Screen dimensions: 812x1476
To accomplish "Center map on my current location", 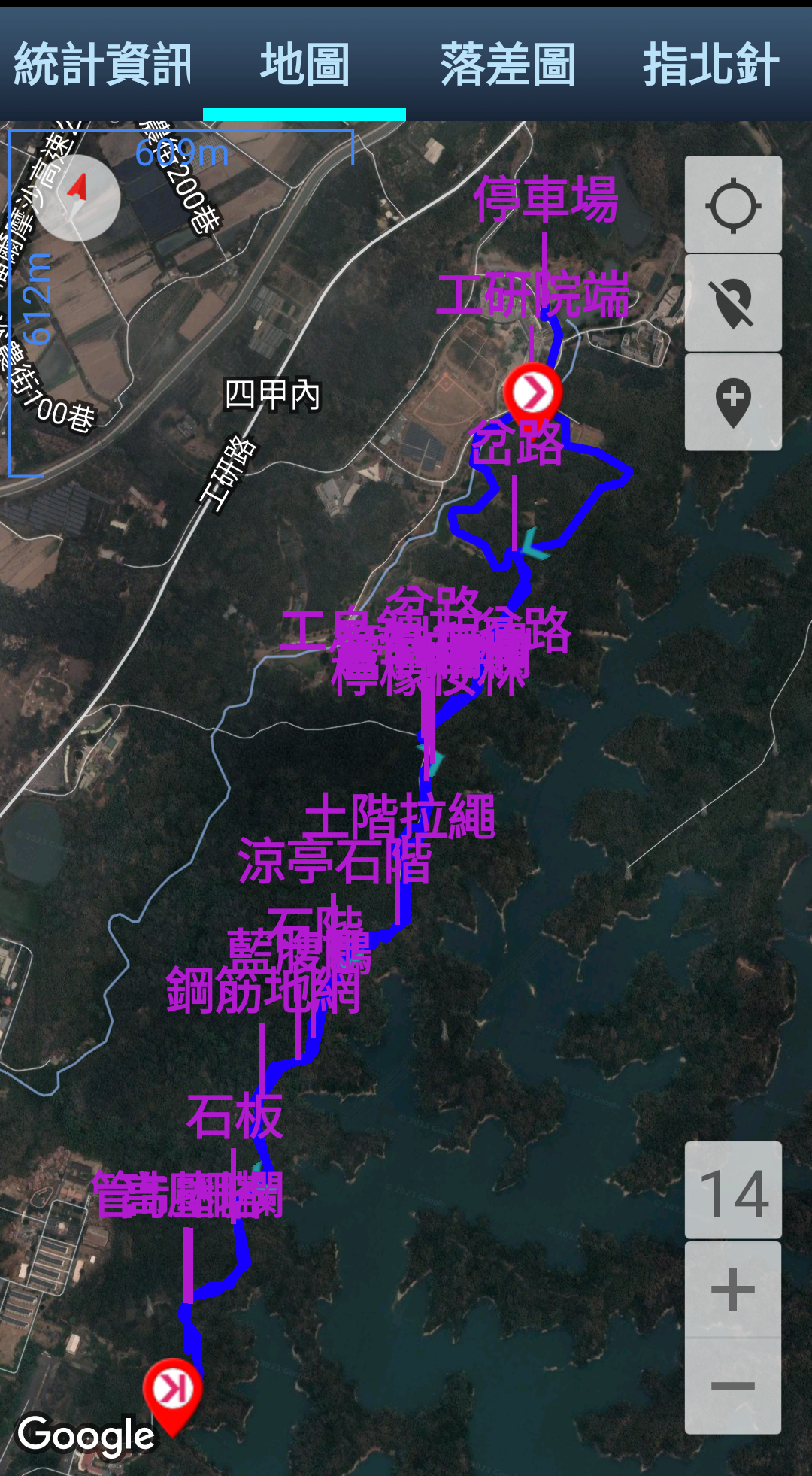I will point(733,205).
